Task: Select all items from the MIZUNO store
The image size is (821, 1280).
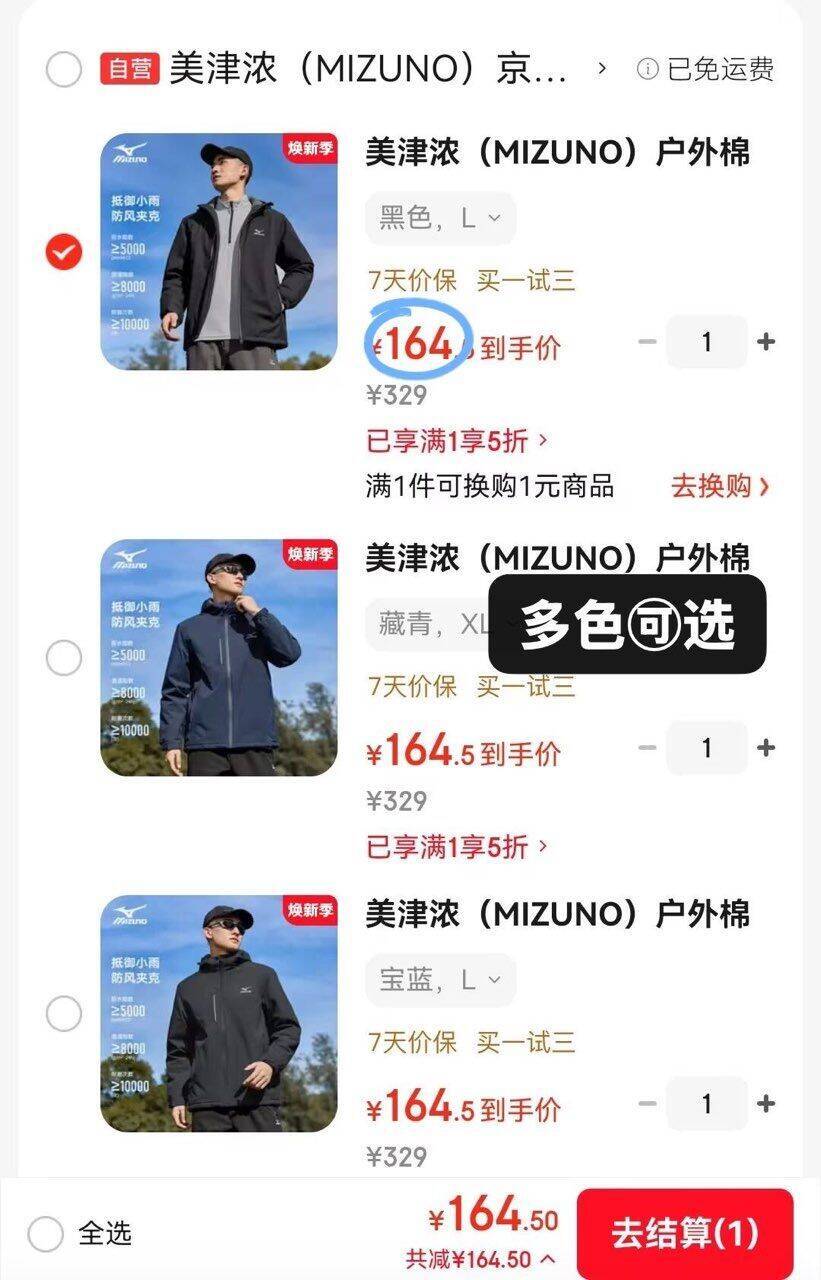Action: tap(64, 70)
